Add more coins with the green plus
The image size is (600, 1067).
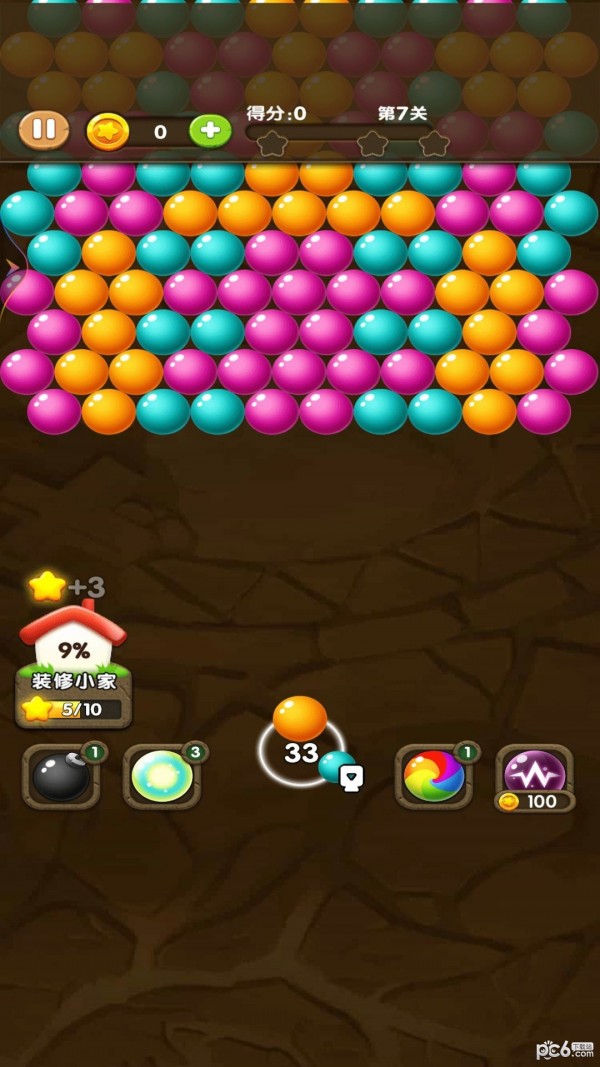tap(210, 131)
